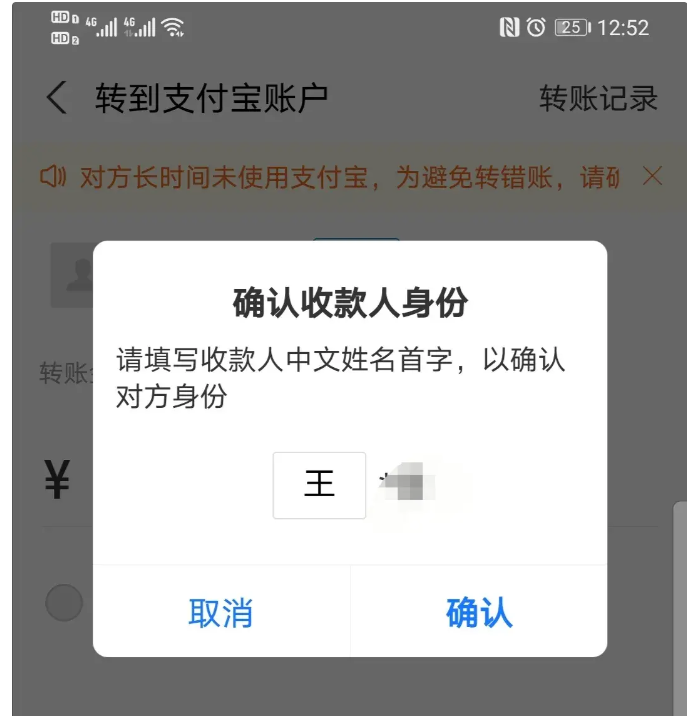The image size is (687, 716).
Task: Confirm the recipient's identity
Action: click(479, 612)
